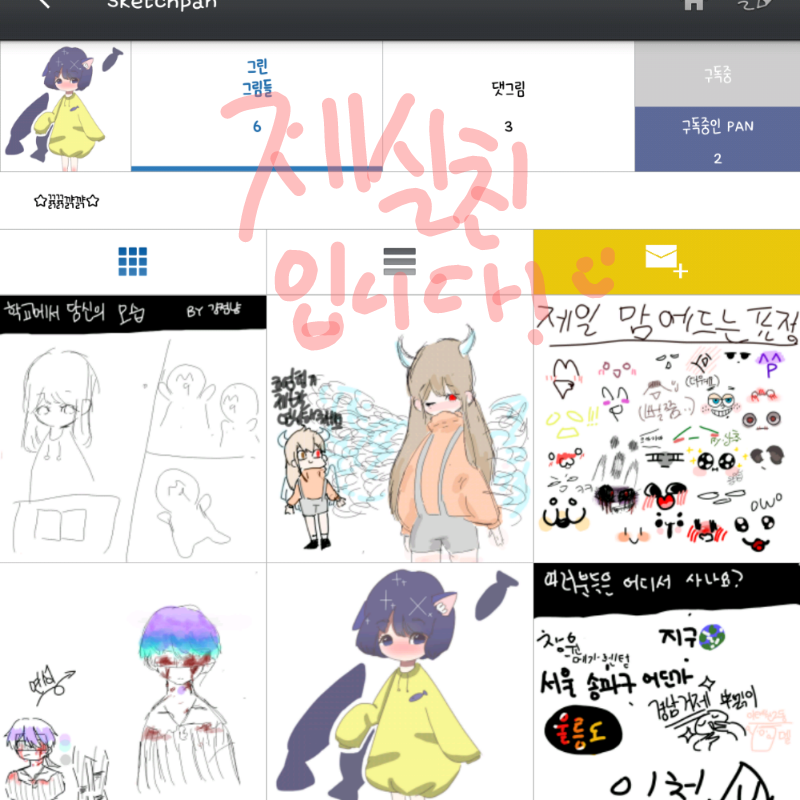Image resolution: width=800 pixels, height=800 pixels.
Task: Open the 학교에서 당신의 모습 drawing
Action: 133,428
